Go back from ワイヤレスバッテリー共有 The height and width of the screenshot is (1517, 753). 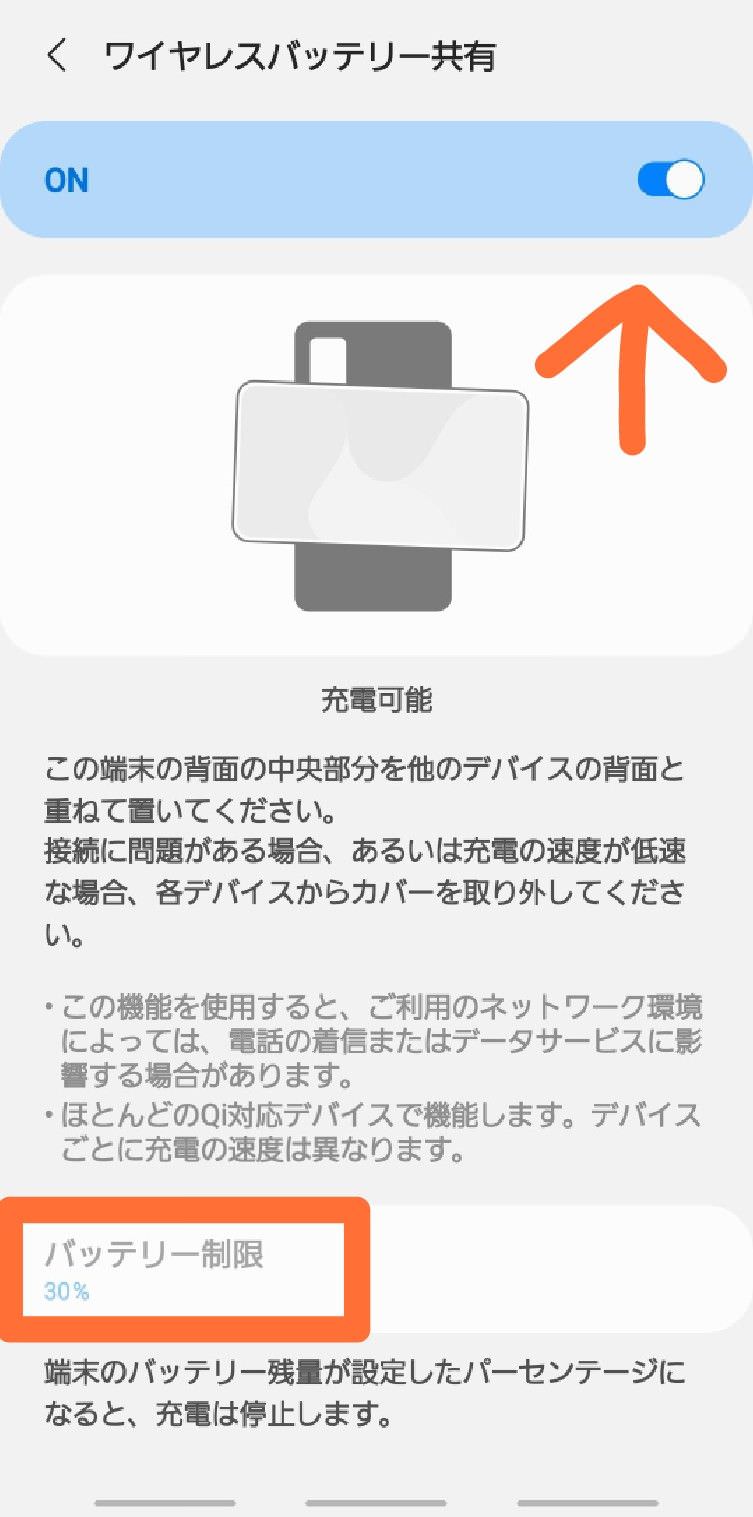tap(57, 56)
